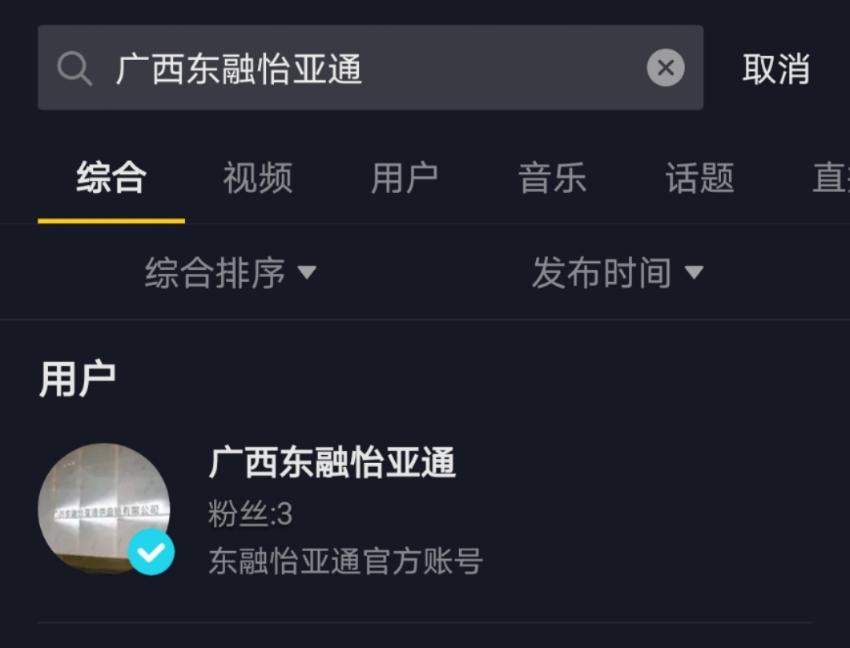
Task: Expand the 发布时间 filter dropdown
Action: 617,272
